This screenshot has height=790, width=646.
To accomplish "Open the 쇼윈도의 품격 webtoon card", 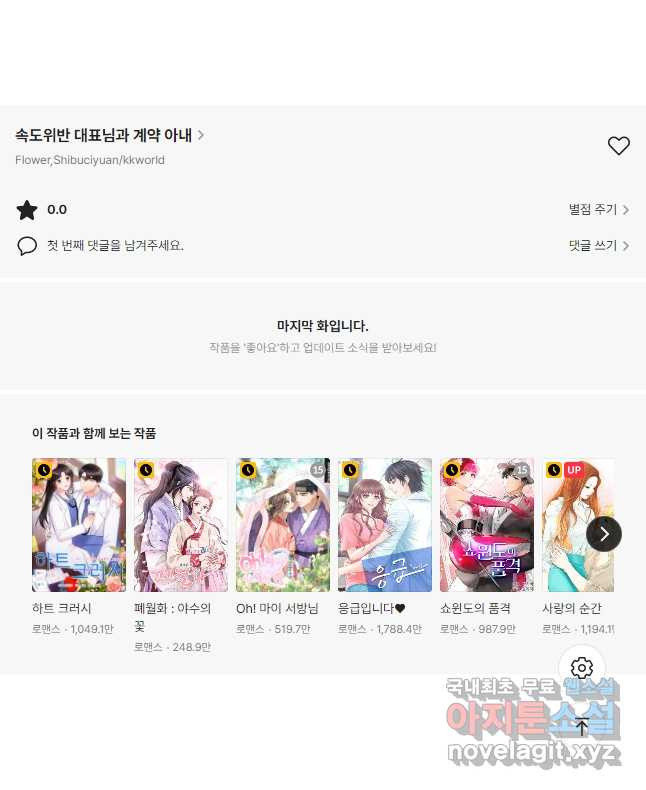I will point(487,525).
